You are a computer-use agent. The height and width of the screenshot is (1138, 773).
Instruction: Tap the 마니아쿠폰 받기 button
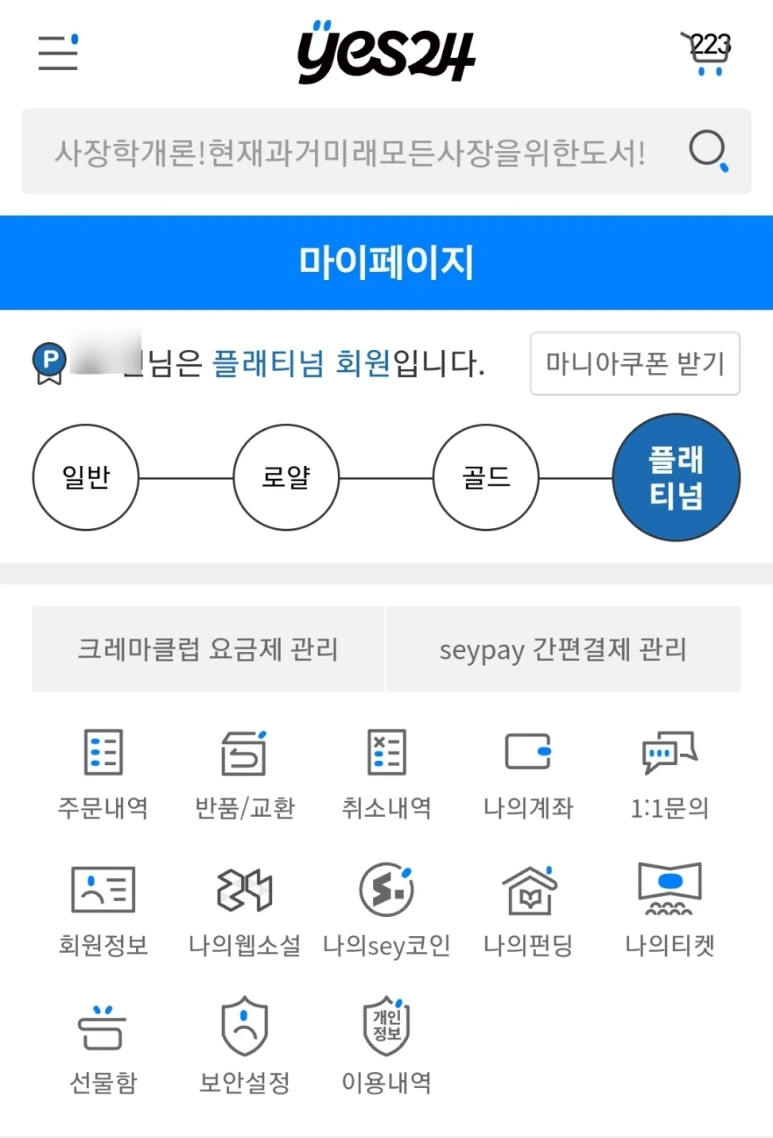coord(635,363)
